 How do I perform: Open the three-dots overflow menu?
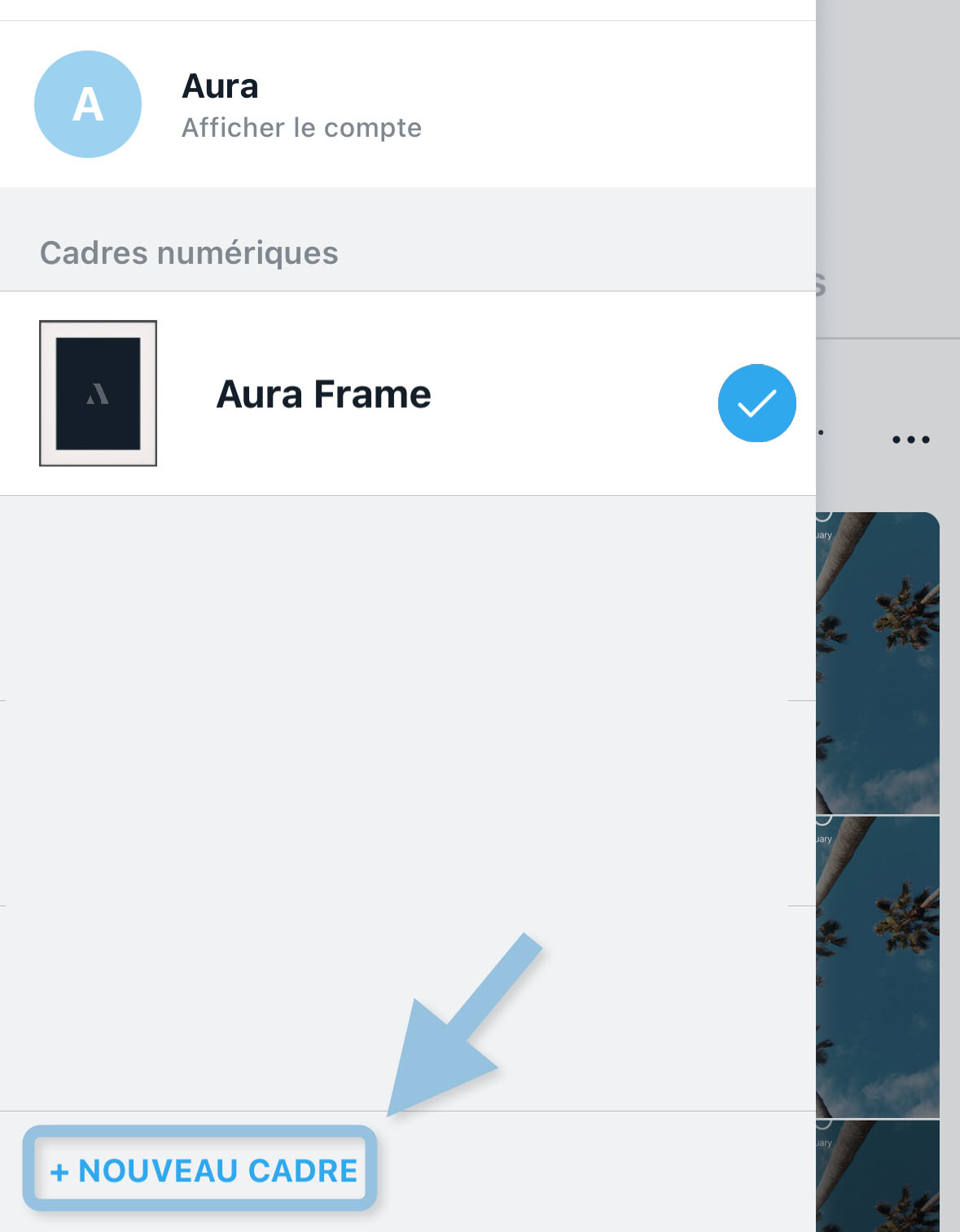(x=910, y=440)
